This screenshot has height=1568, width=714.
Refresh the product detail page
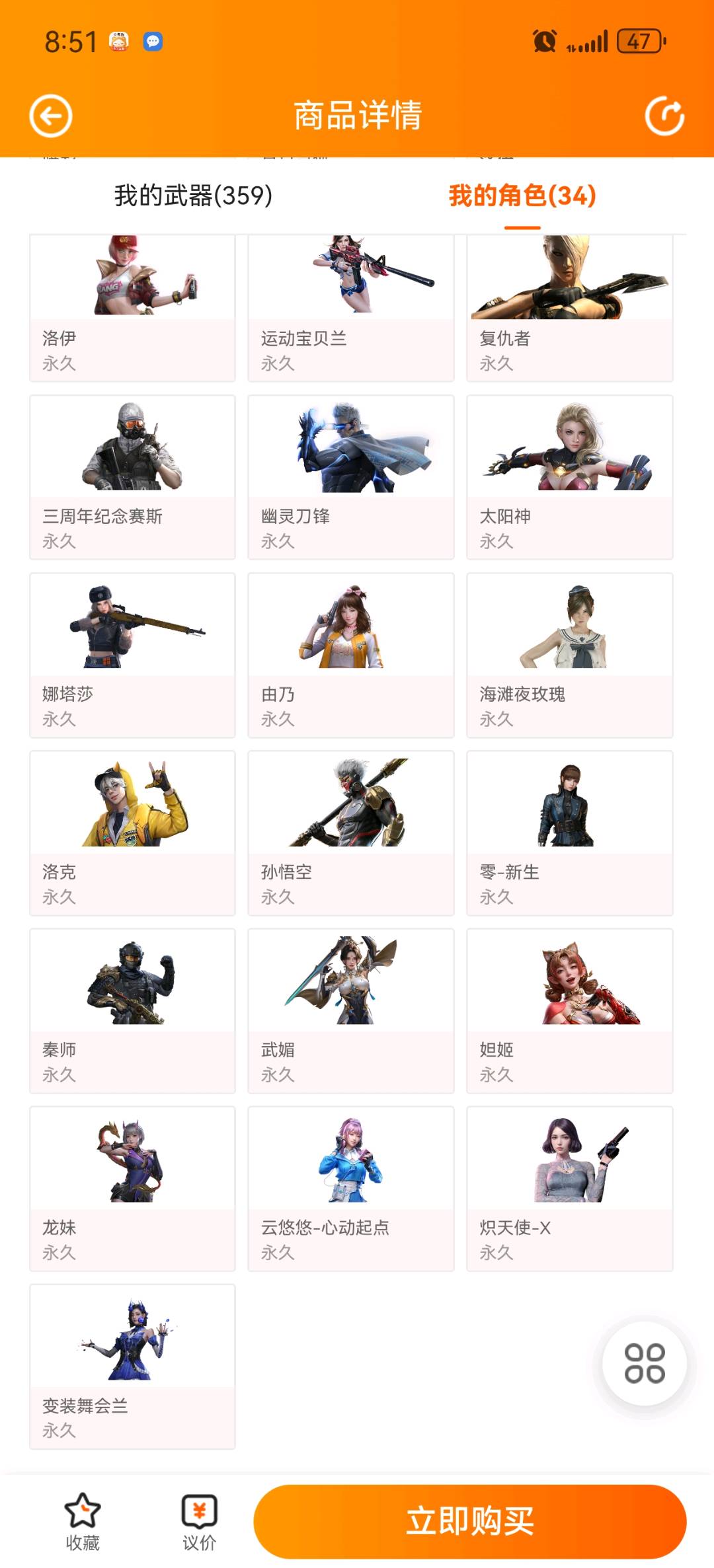[x=664, y=116]
